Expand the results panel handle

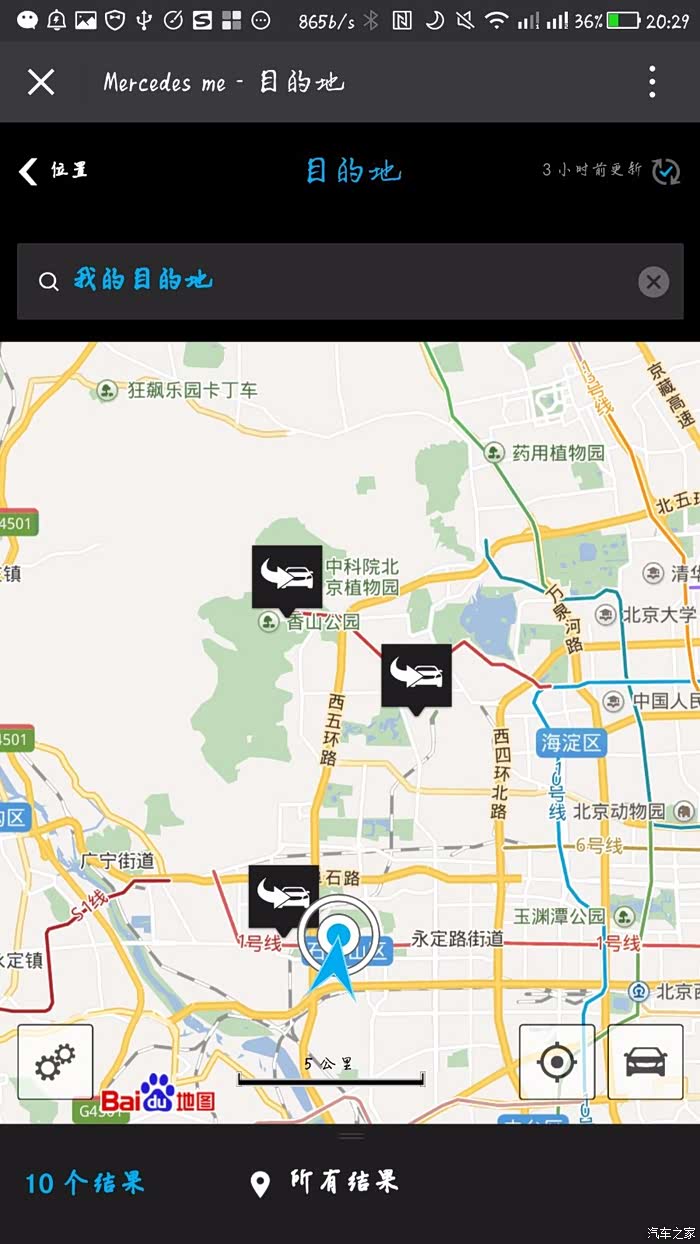click(350, 1136)
